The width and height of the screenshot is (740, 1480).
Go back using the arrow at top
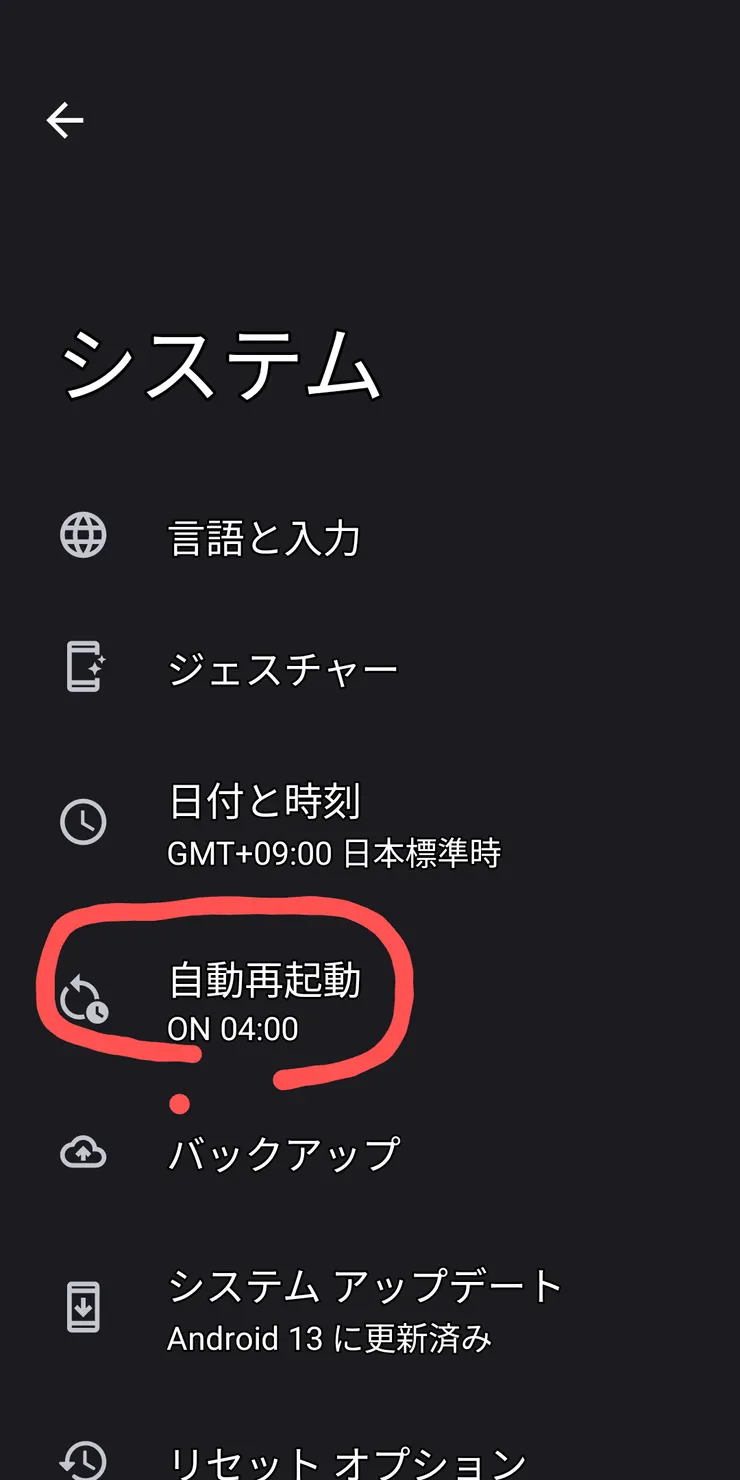(65, 121)
